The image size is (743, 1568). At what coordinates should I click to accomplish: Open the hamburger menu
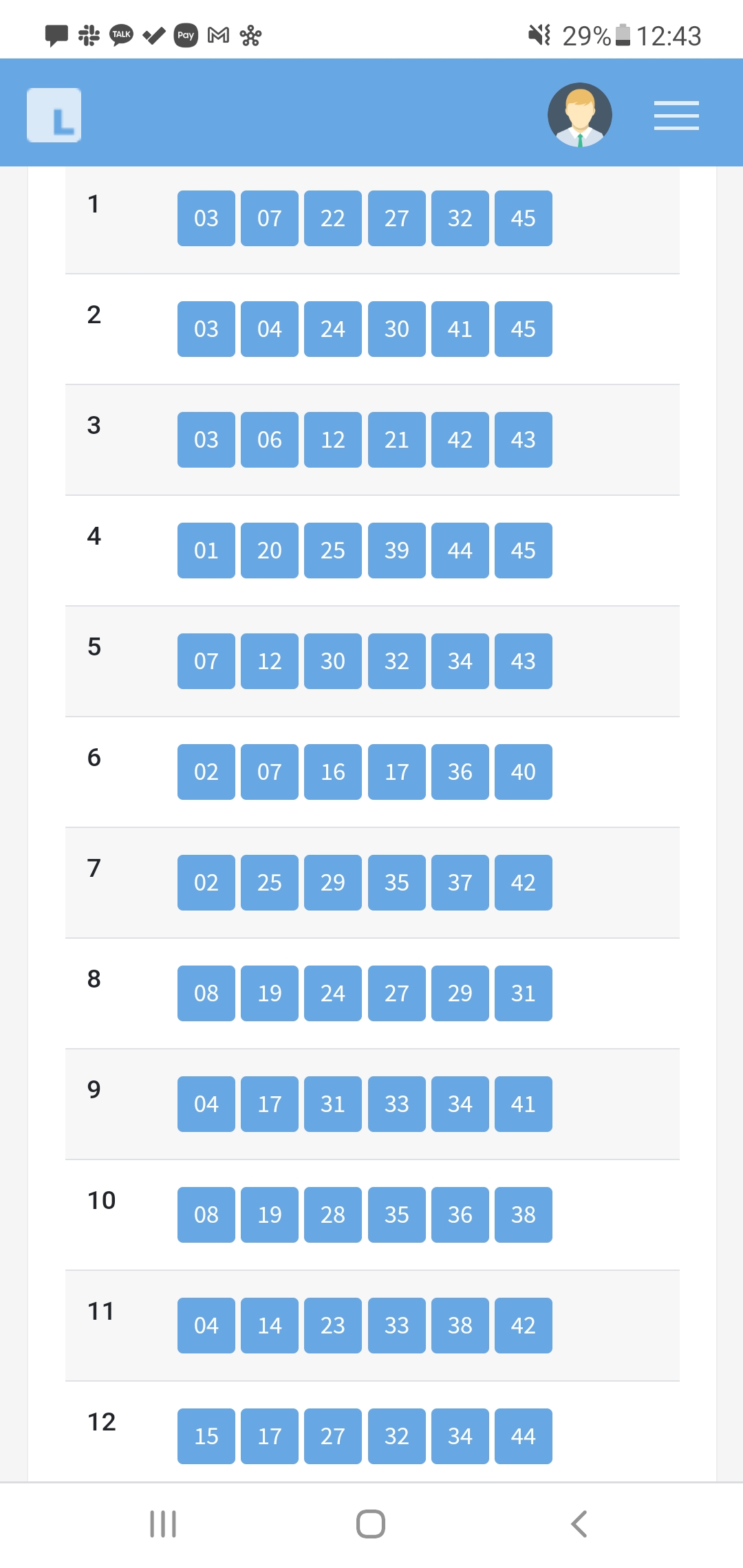point(676,115)
